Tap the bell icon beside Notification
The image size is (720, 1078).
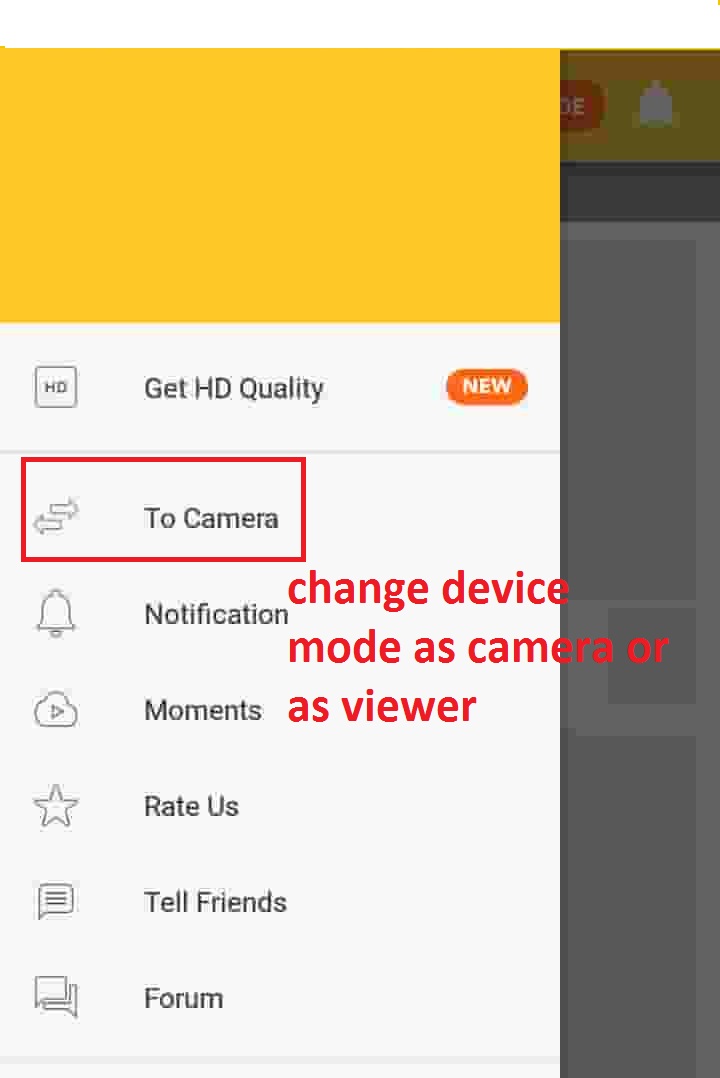pos(55,613)
